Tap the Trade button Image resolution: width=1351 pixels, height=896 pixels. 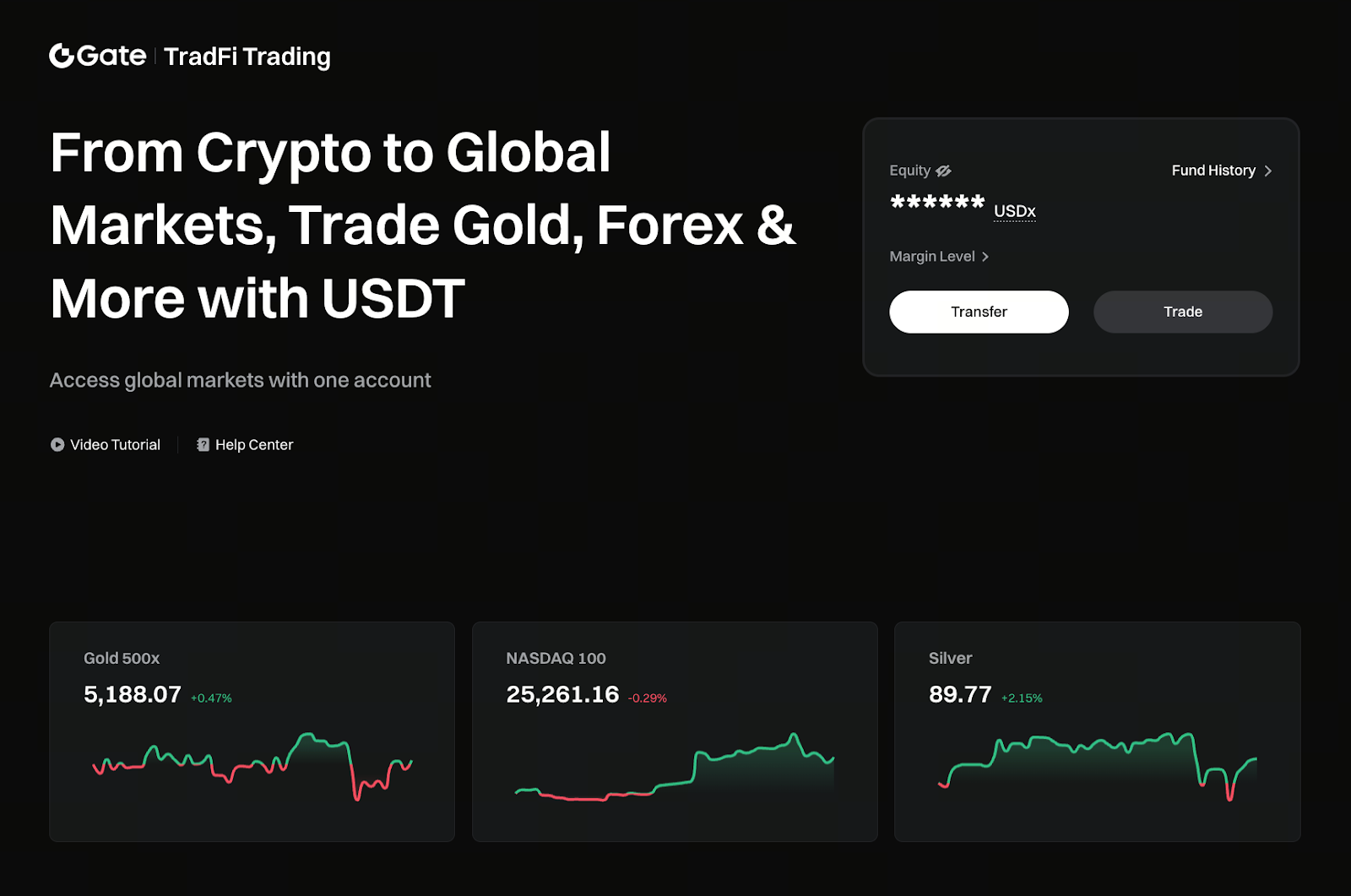point(1182,312)
